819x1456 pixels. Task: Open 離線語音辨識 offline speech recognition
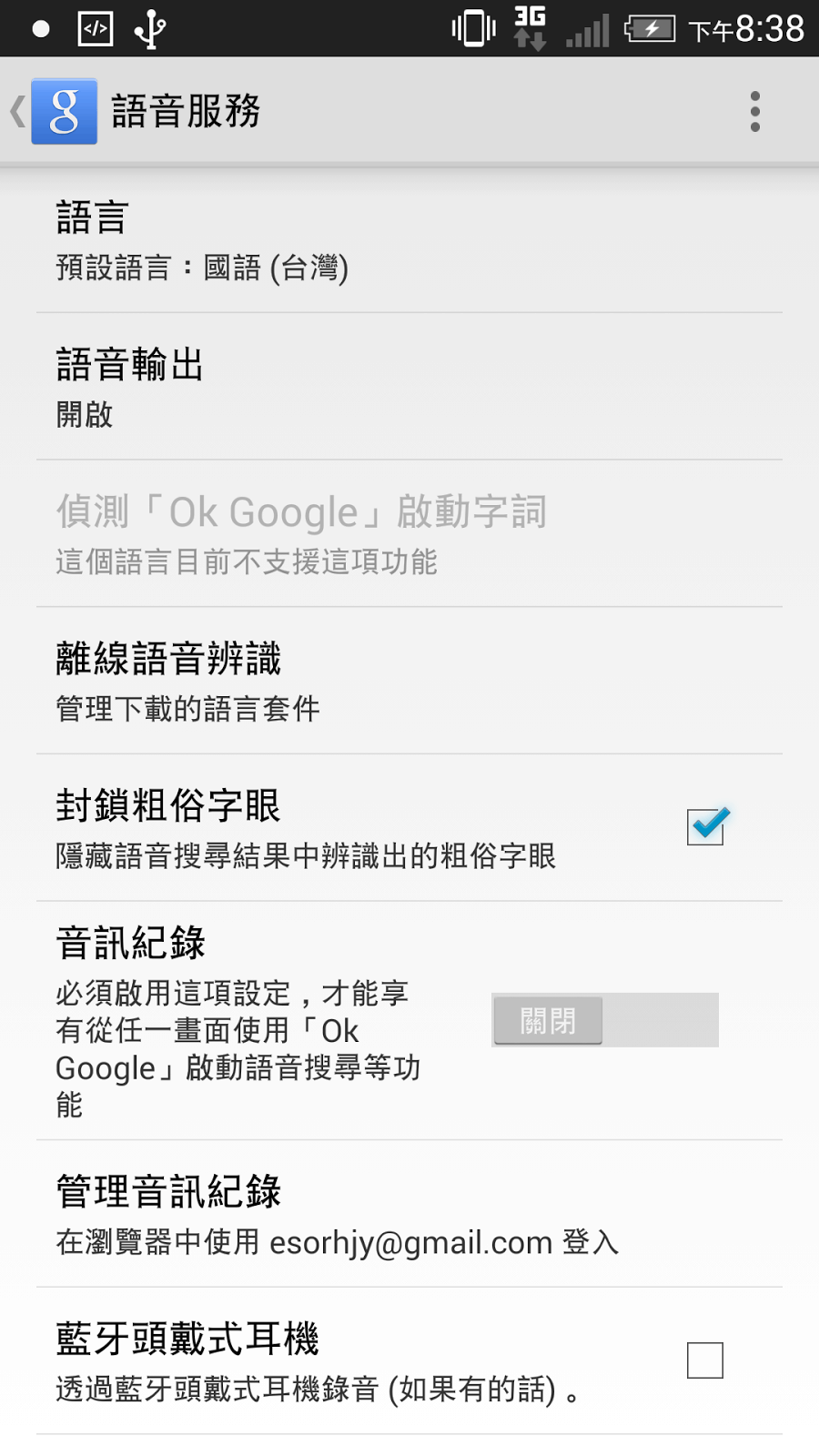(x=409, y=682)
